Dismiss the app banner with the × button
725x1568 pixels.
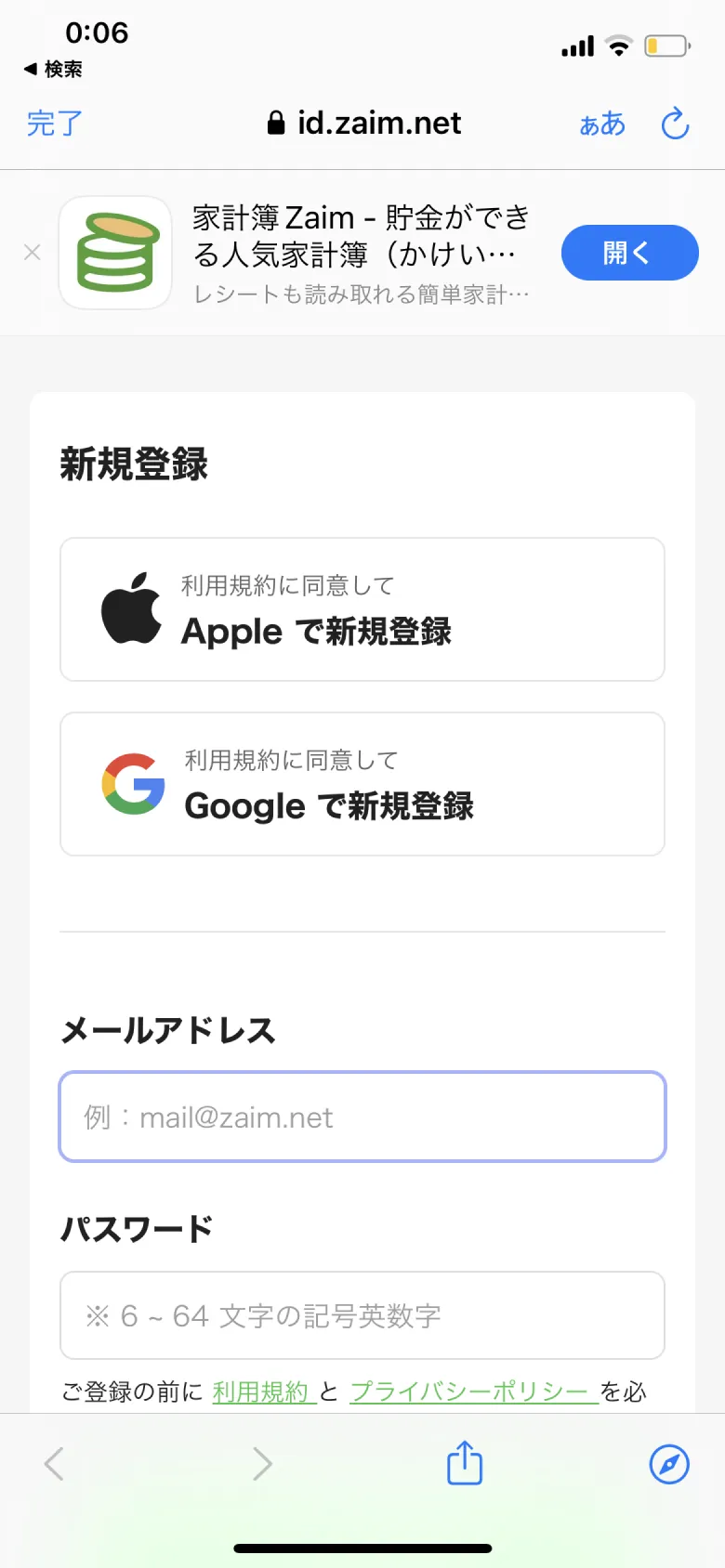[x=32, y=252]
